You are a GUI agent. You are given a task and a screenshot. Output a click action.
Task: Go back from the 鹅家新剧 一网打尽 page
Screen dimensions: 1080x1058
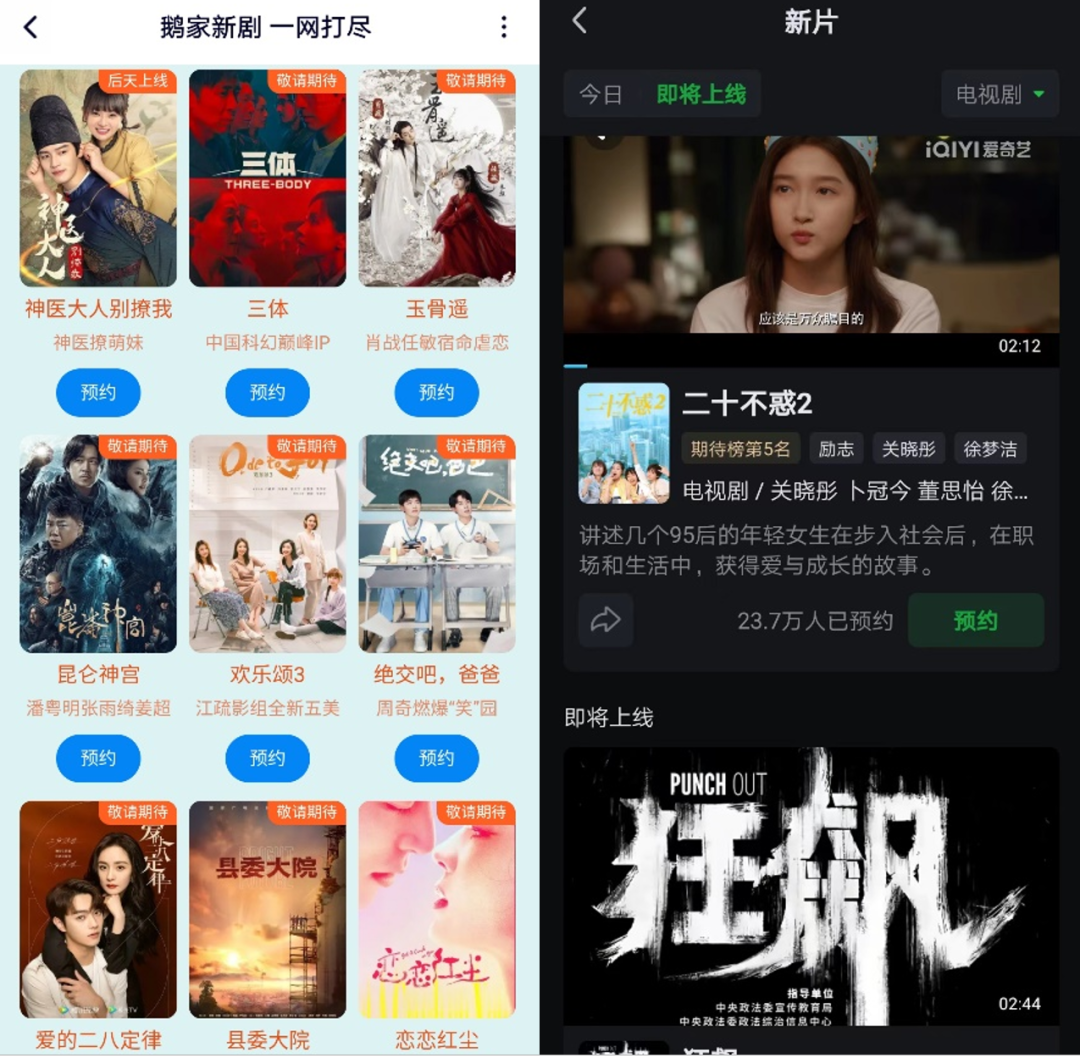pyautogui.click(x=31, y=27)
